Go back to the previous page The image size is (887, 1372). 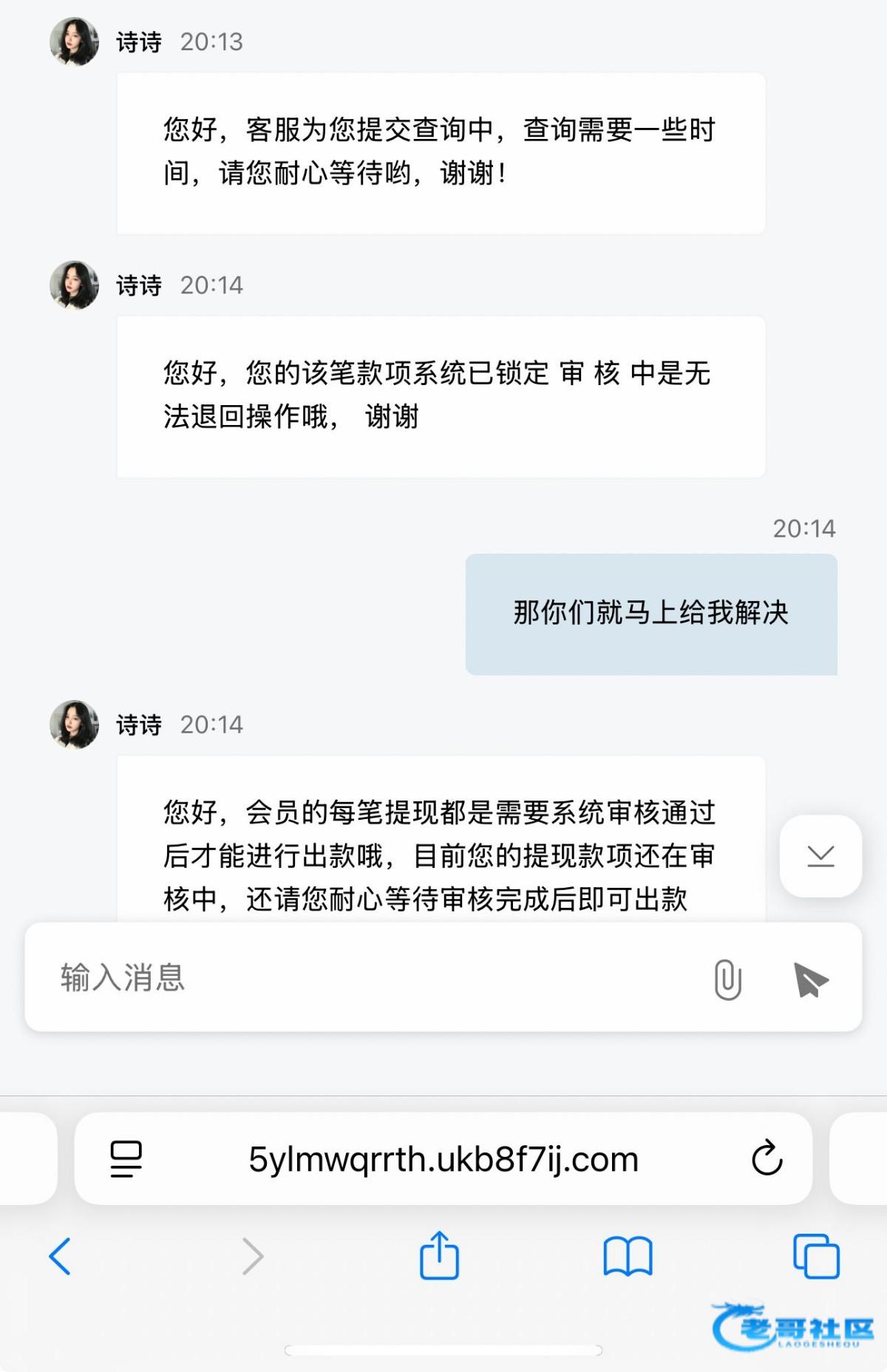click(60, 1256)
